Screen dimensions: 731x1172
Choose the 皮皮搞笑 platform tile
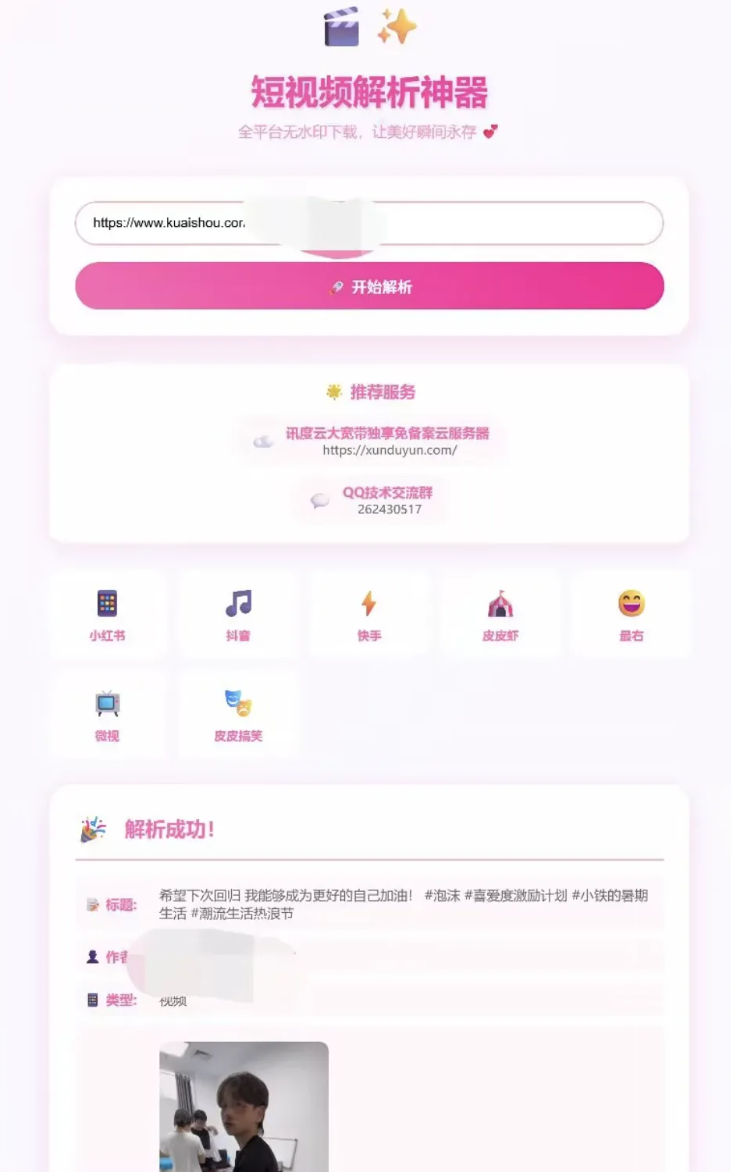238,716
